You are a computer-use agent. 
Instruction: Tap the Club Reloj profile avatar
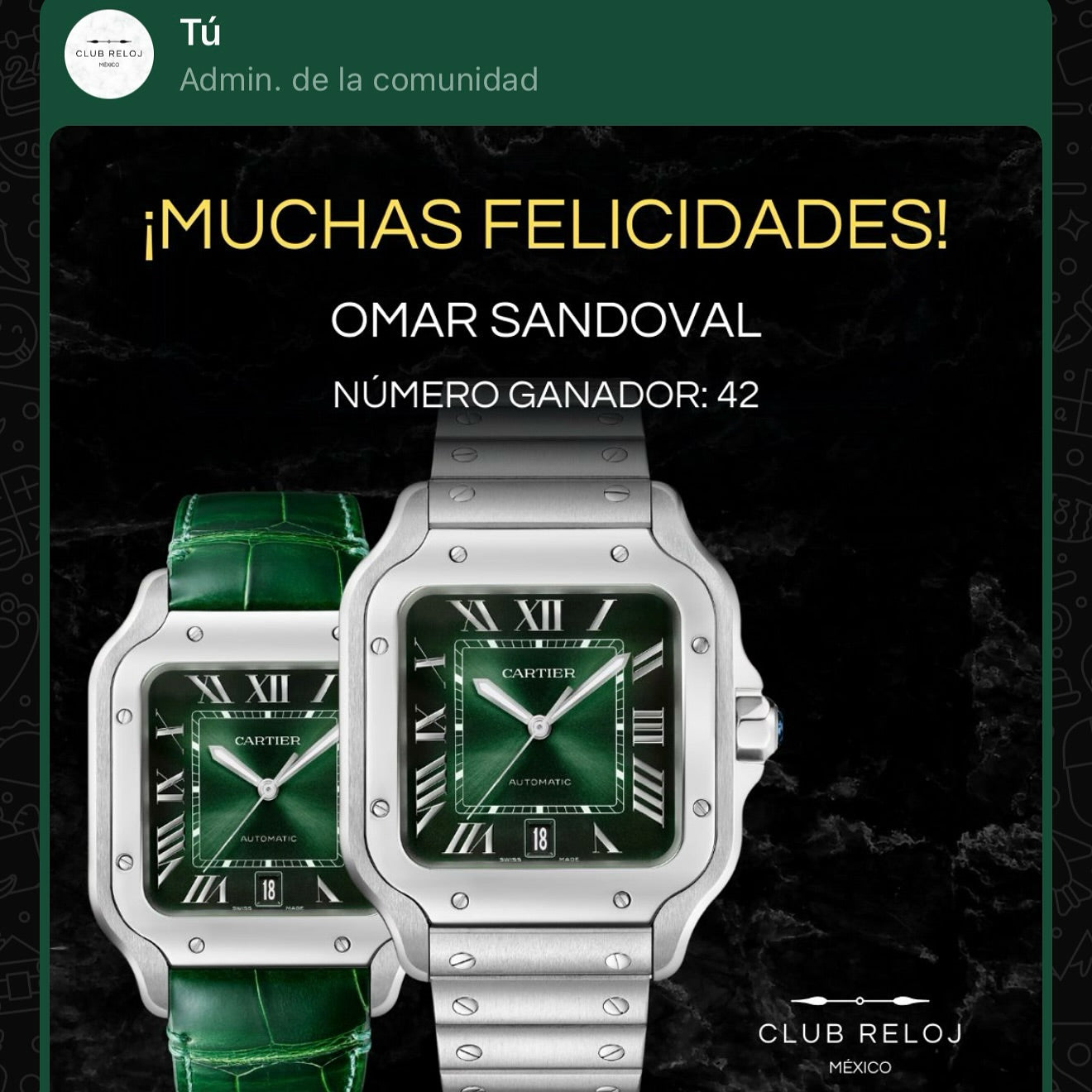109,55
